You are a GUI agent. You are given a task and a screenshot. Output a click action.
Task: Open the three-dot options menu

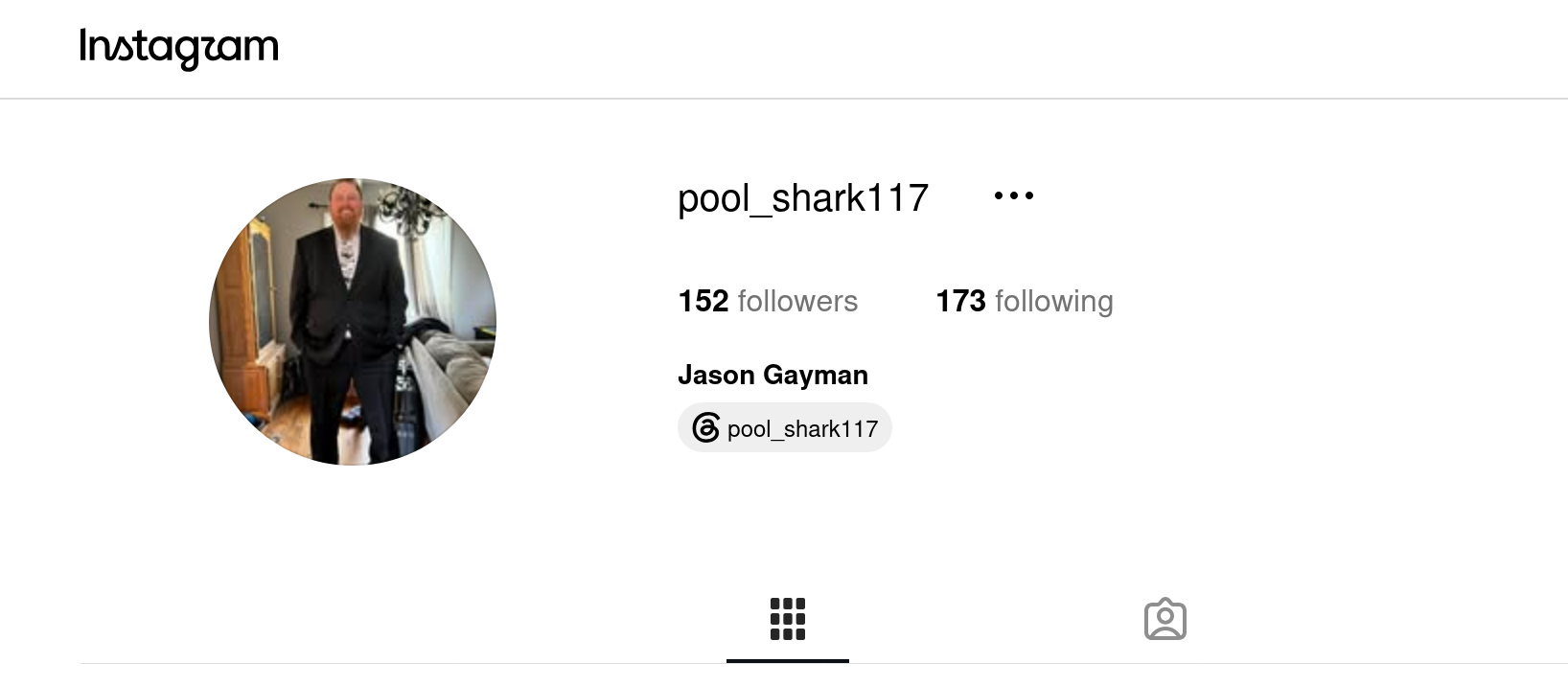coord(1014,195)
